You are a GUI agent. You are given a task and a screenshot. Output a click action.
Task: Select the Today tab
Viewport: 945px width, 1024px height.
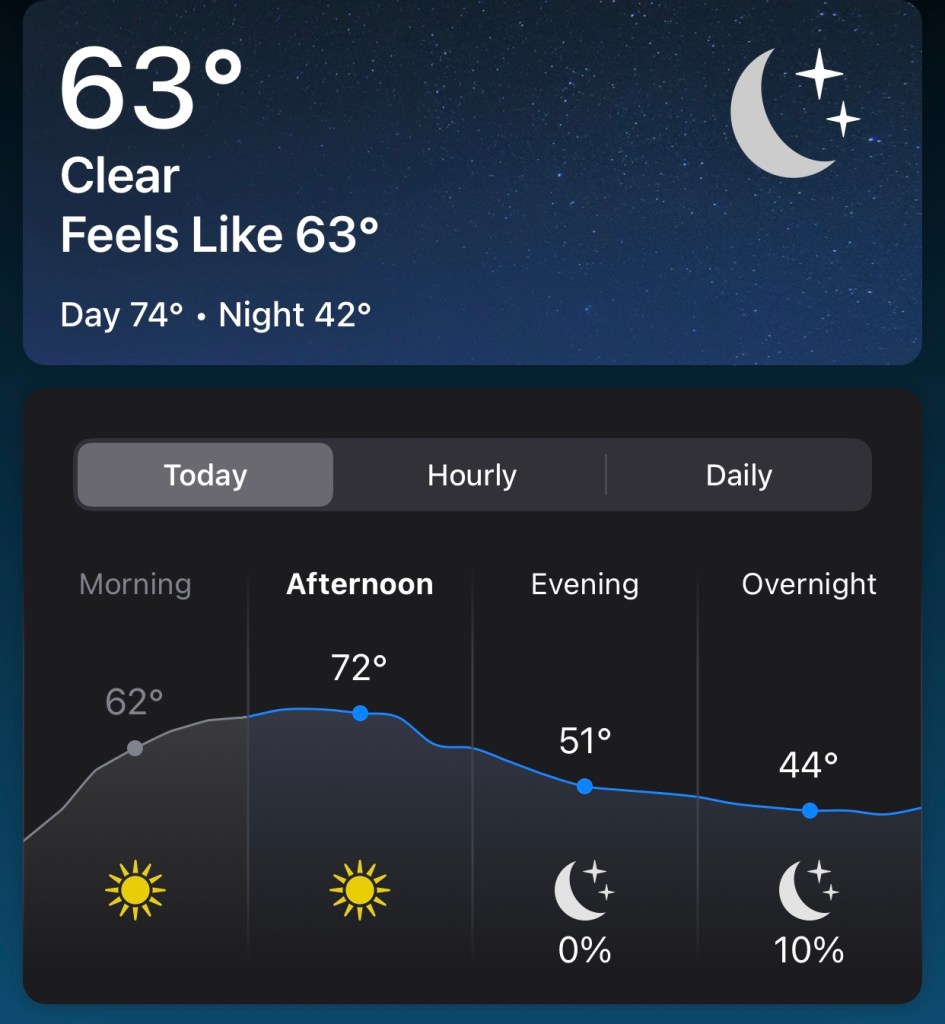coord(205,475)
